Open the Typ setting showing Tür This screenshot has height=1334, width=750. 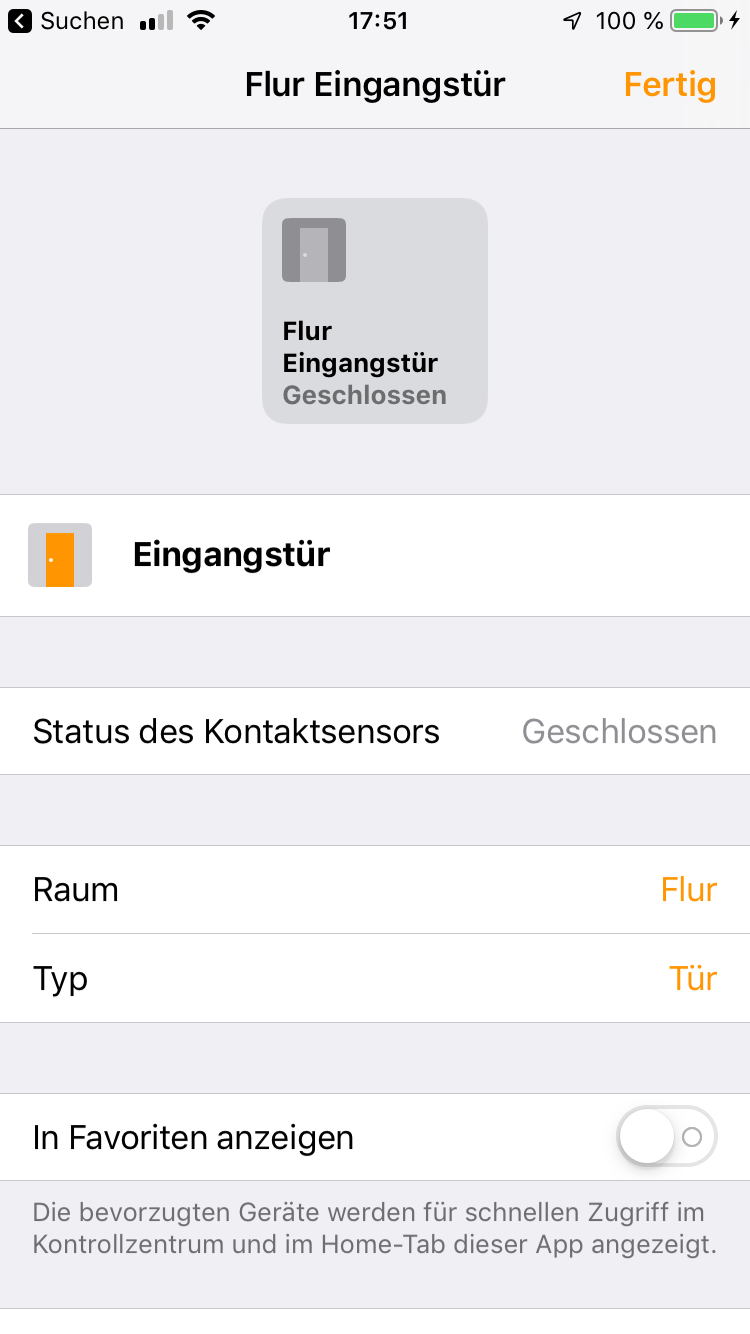click(x=375, y=978)
